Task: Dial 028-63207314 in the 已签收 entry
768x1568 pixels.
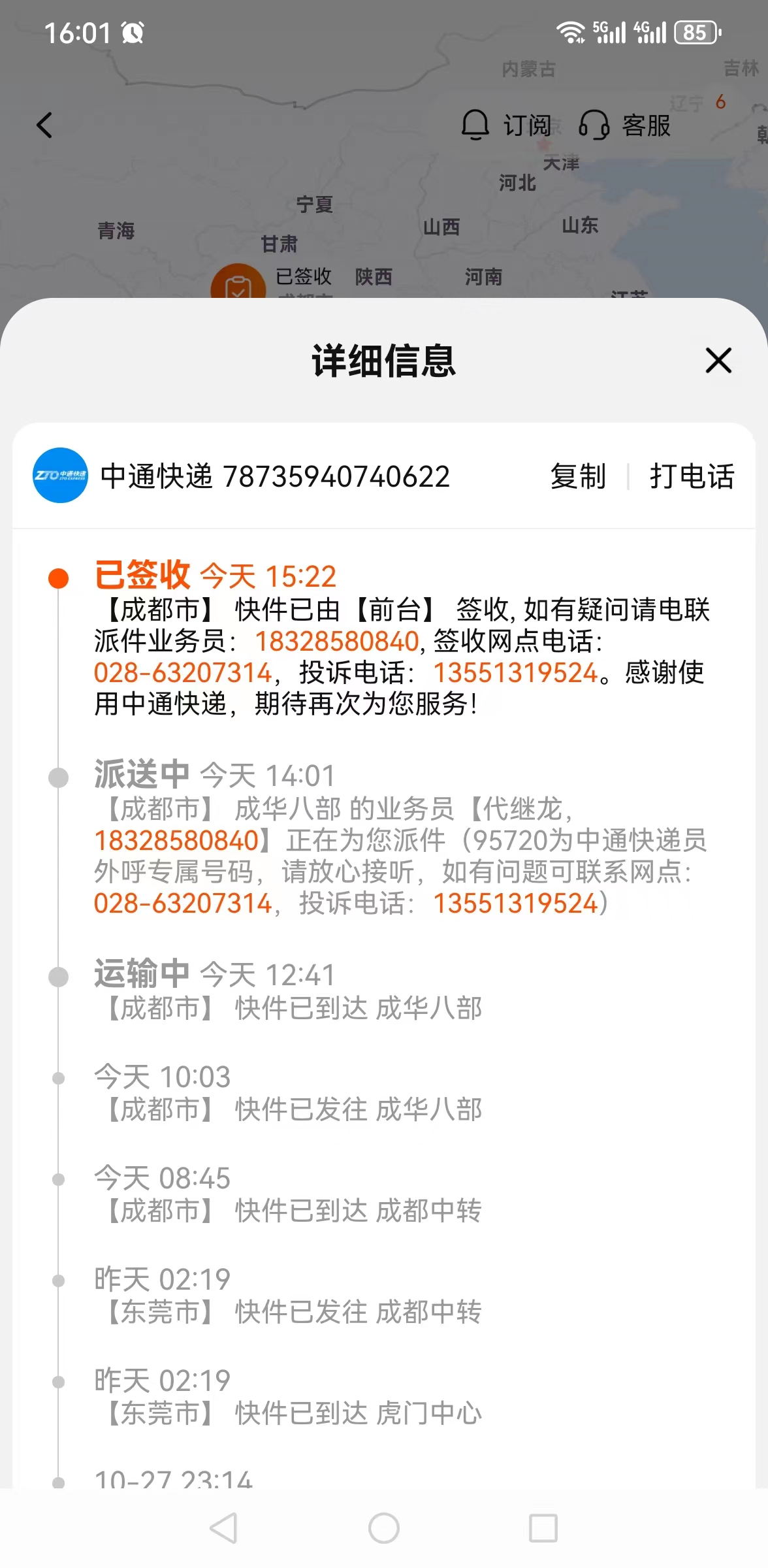Action: click(183, 673)
